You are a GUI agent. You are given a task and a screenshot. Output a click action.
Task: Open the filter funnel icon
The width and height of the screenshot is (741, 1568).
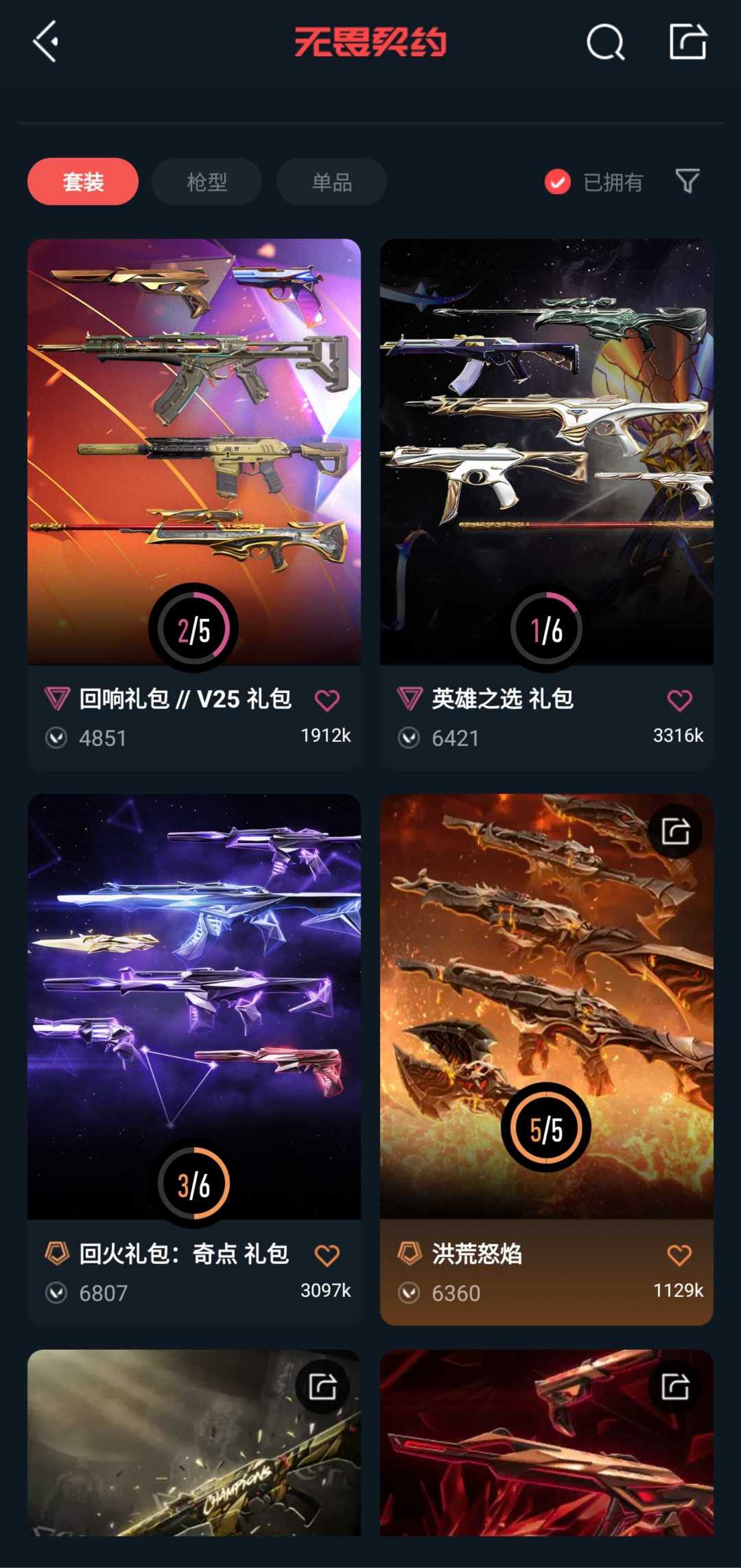(687, 181)
